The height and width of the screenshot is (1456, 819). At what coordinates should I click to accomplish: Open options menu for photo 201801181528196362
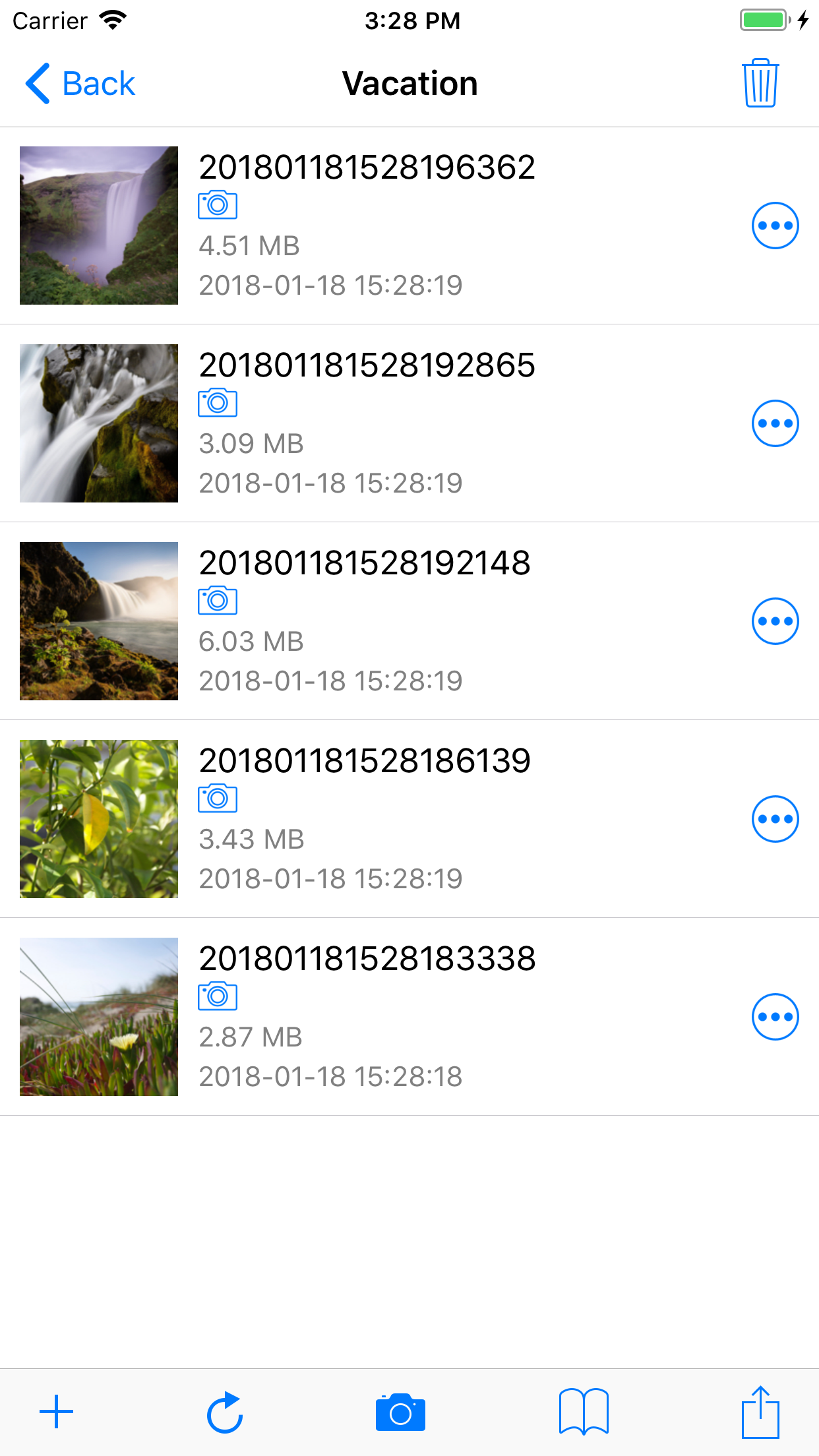tap(775, 225)
